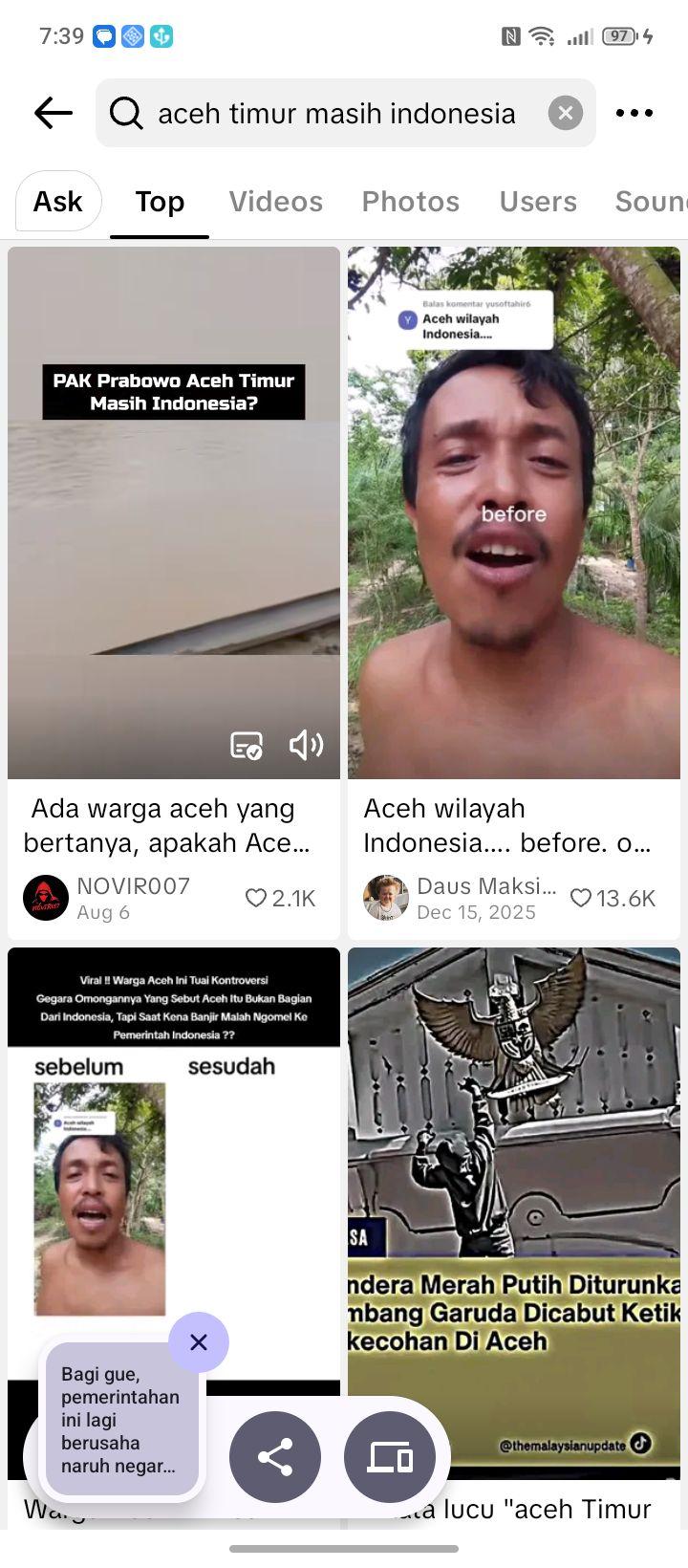Switch to the Videos tab
This screenshot has height=1568, width=688.
[275, 202]
